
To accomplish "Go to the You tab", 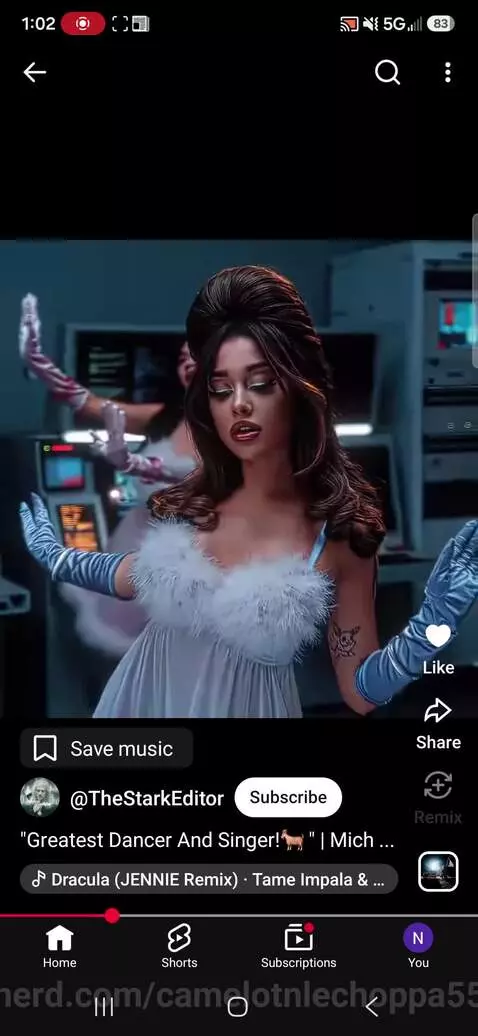I will tap(418, 947).
